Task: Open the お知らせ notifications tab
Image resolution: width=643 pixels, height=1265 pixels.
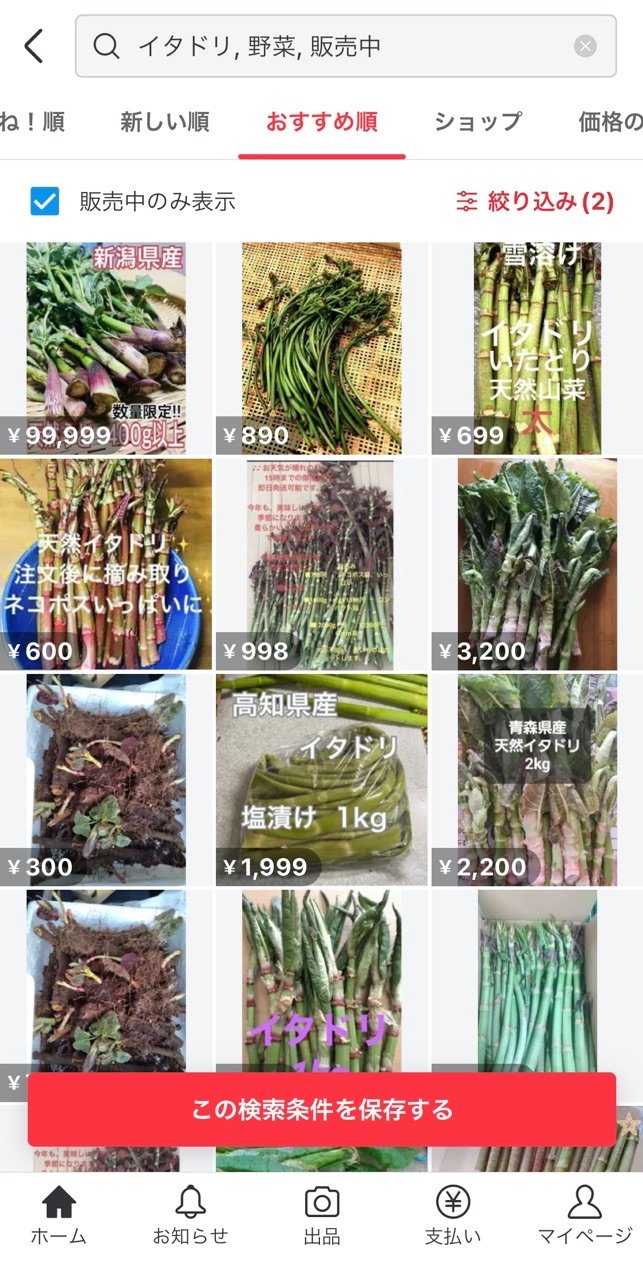Action: 190,1214
